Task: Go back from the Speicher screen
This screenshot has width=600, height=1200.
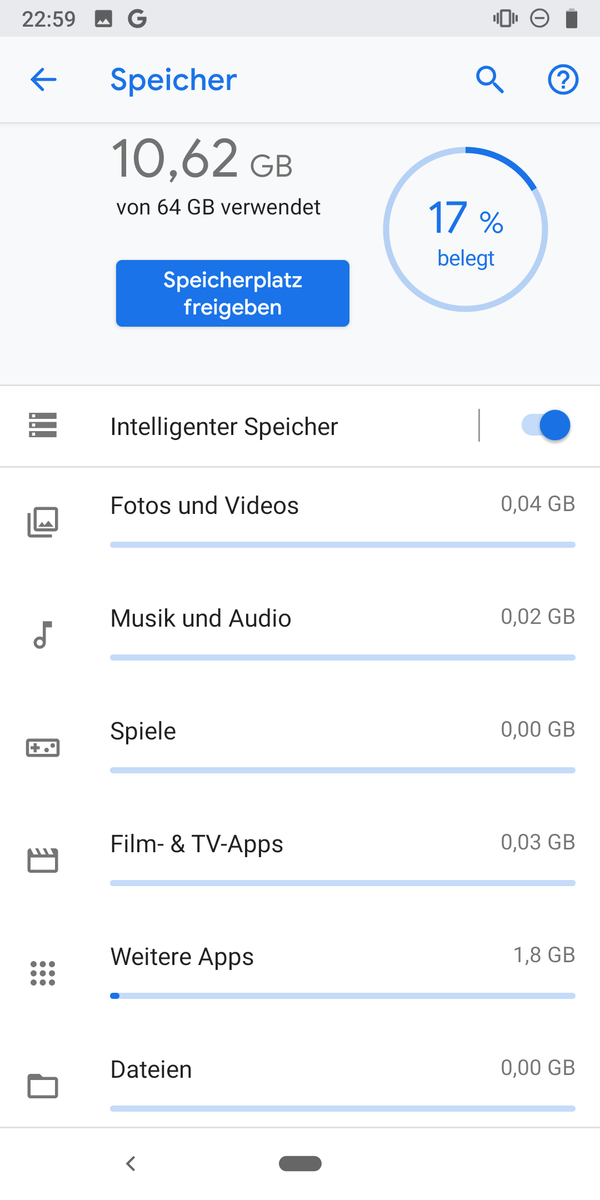Action: tap(44, 80)
